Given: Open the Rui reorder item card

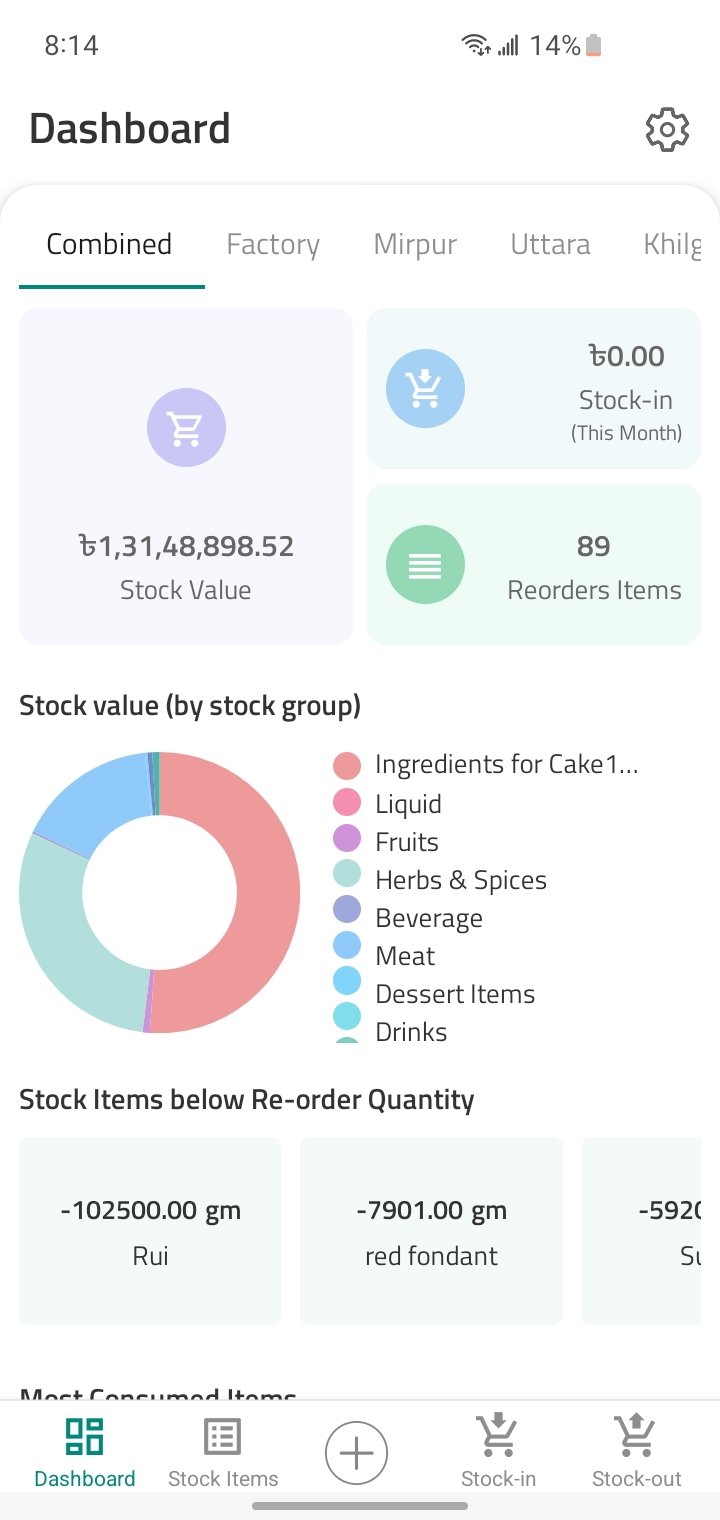Looking at the screenshot, I should coord(150,1230).
